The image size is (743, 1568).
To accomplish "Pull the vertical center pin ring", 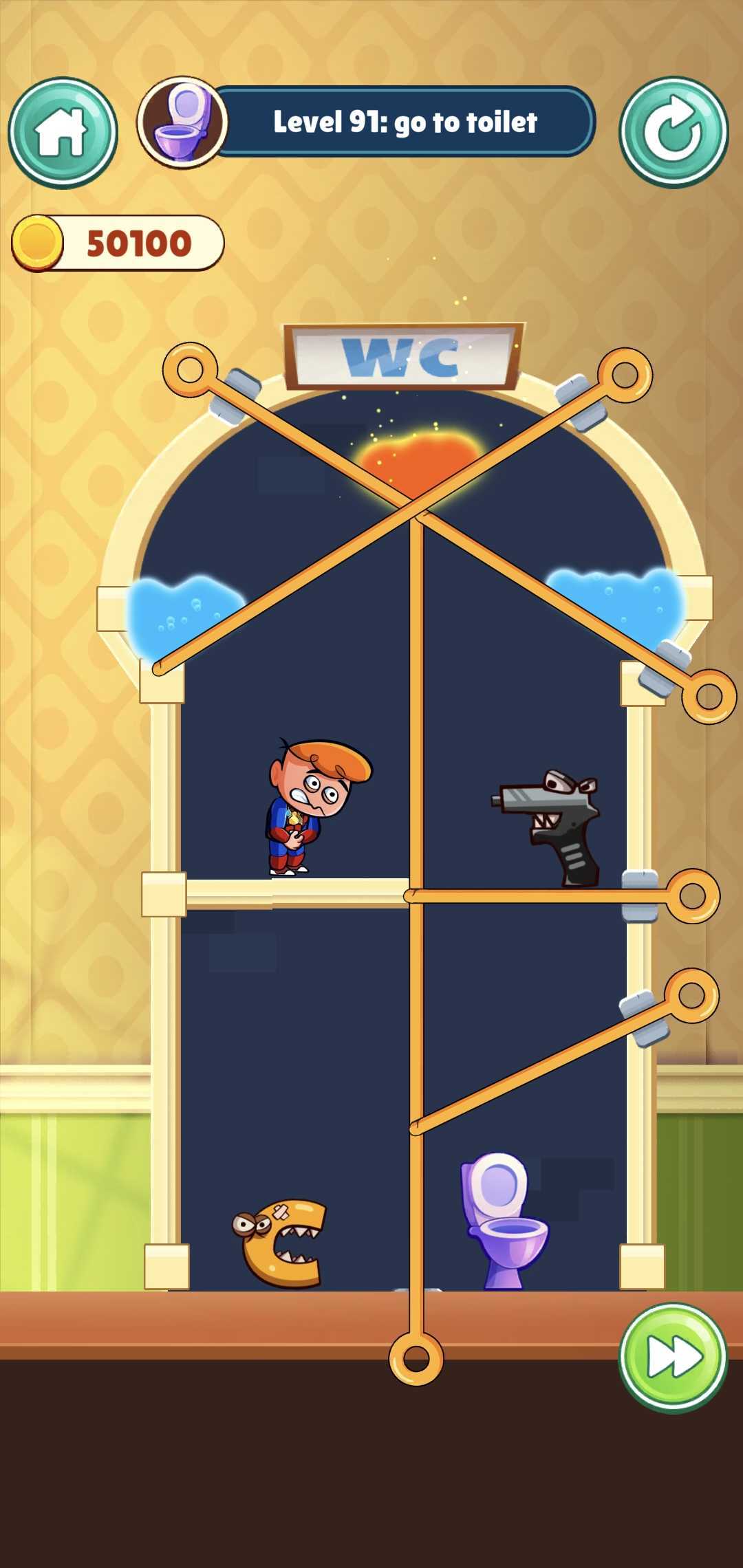I will (416, 1358).
